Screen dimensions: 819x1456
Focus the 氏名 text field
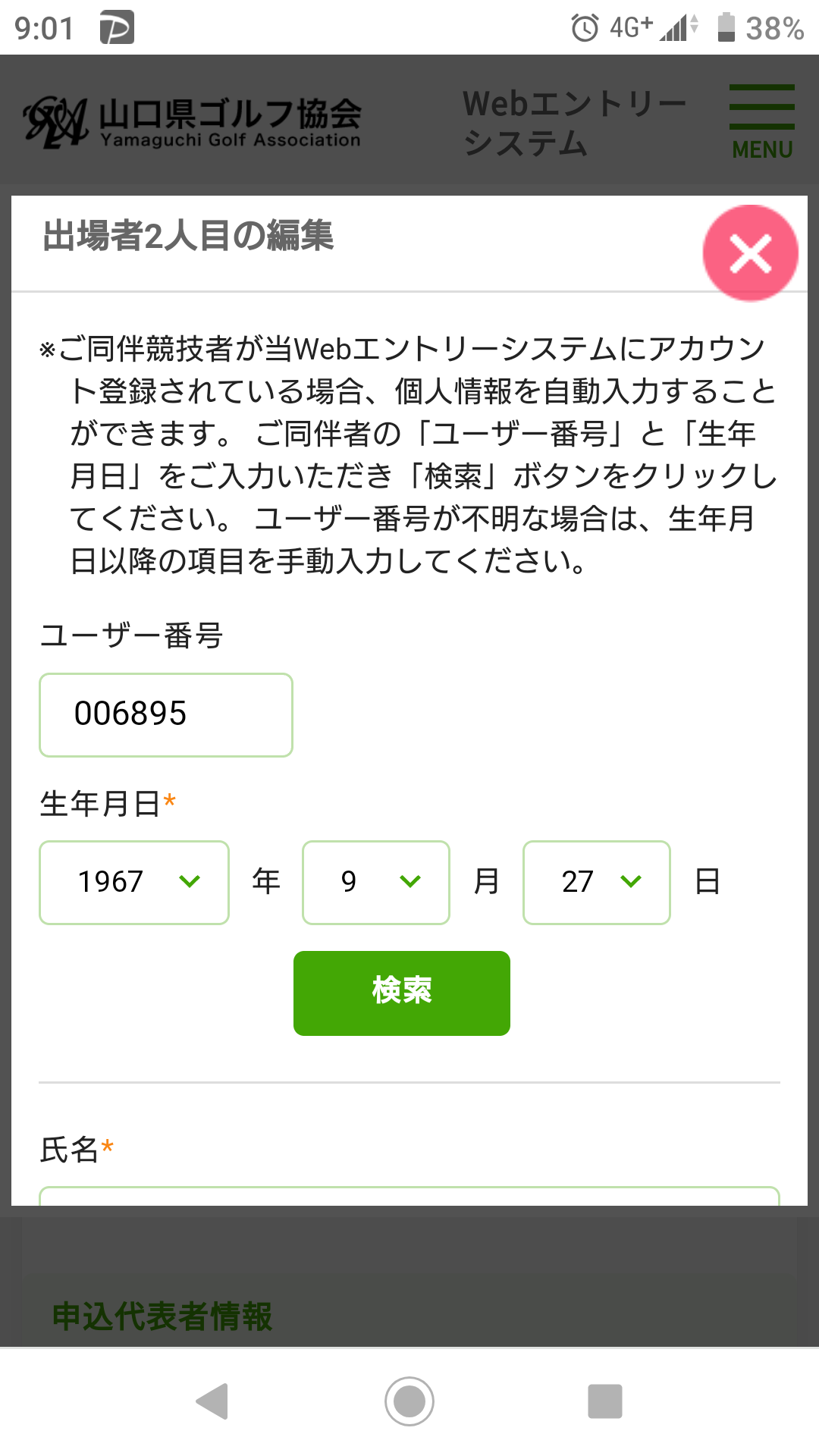409,1196
